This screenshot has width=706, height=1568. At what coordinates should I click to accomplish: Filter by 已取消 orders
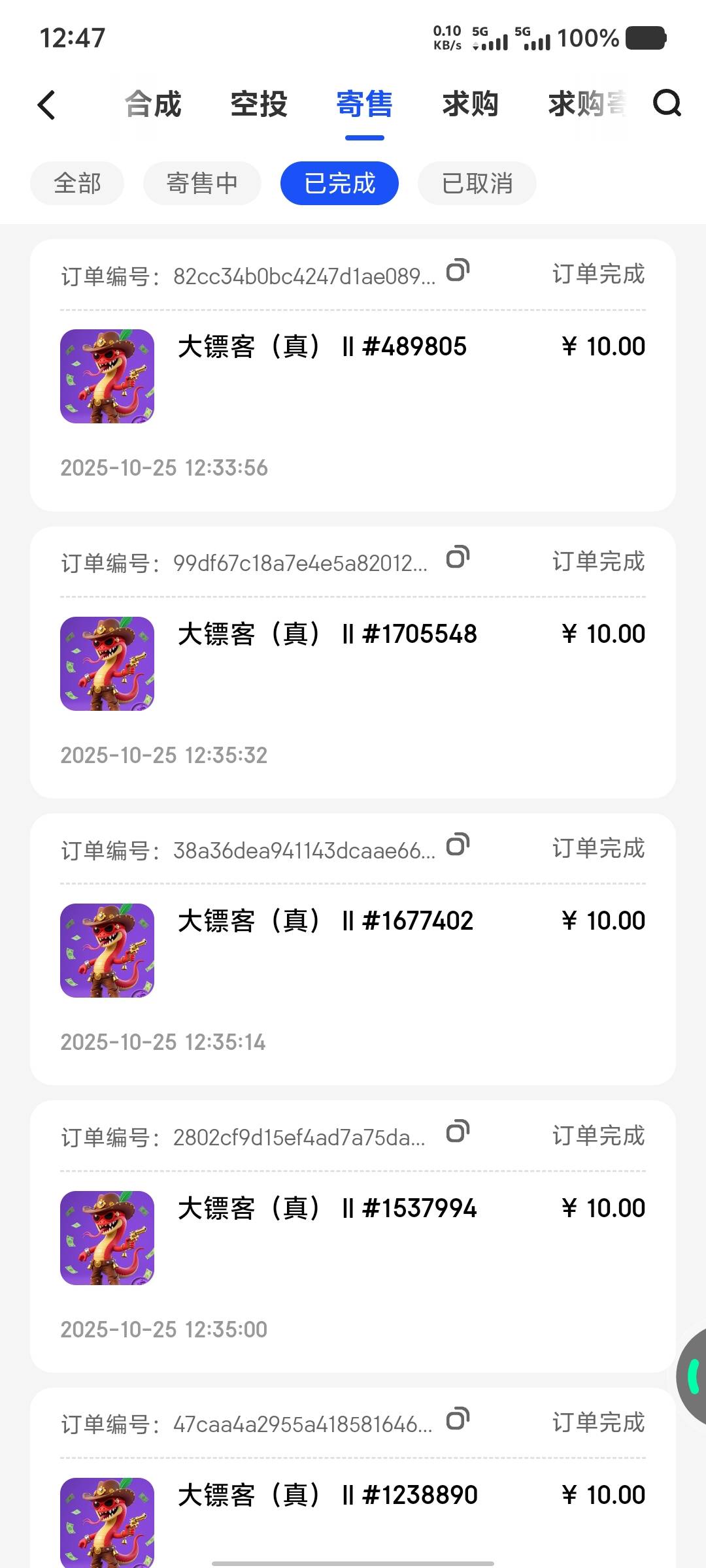pos(477,184)
